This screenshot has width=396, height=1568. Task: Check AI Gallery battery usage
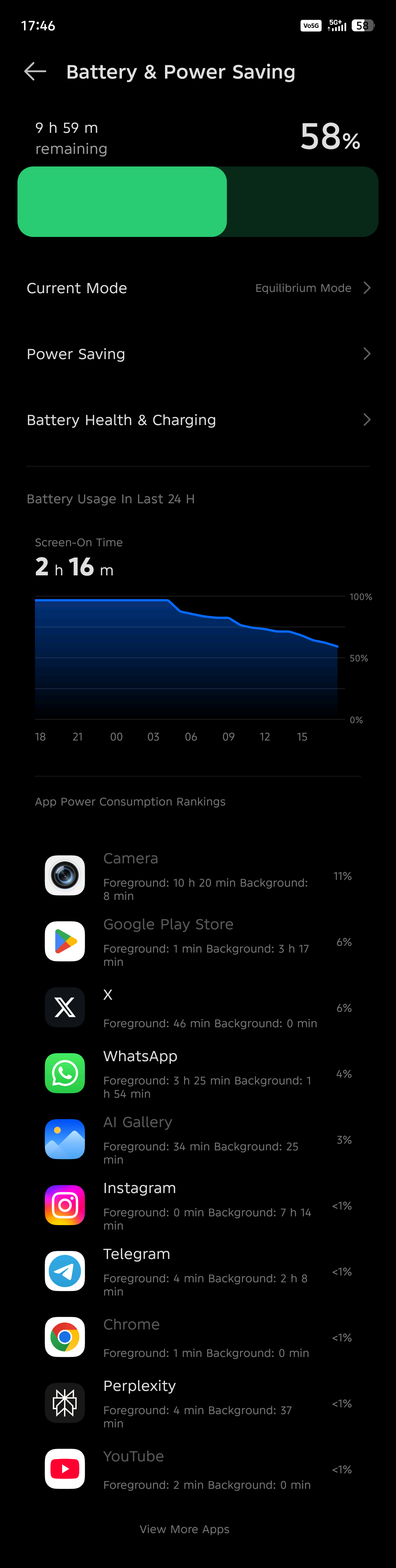[197, 1139]
